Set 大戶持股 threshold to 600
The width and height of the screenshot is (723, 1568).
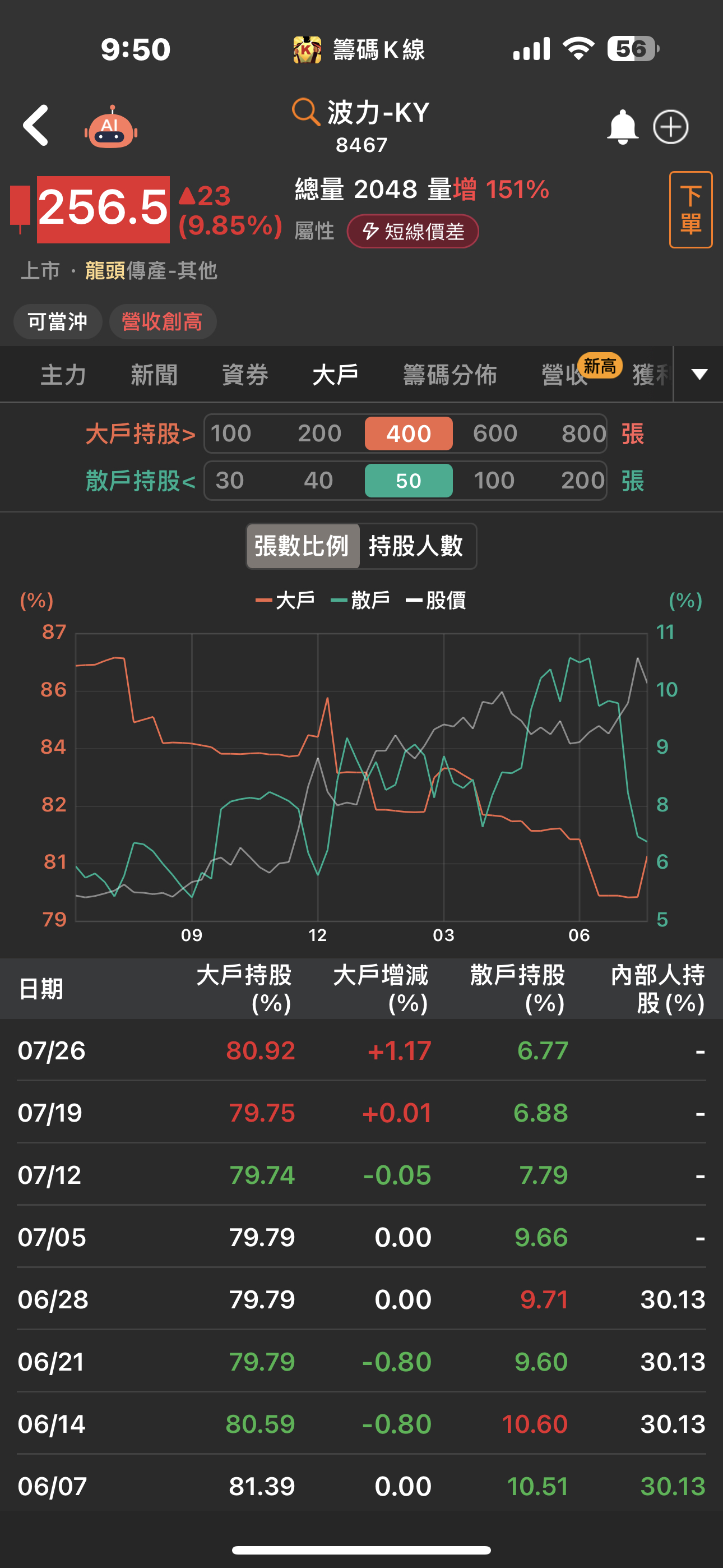[495, 433]
